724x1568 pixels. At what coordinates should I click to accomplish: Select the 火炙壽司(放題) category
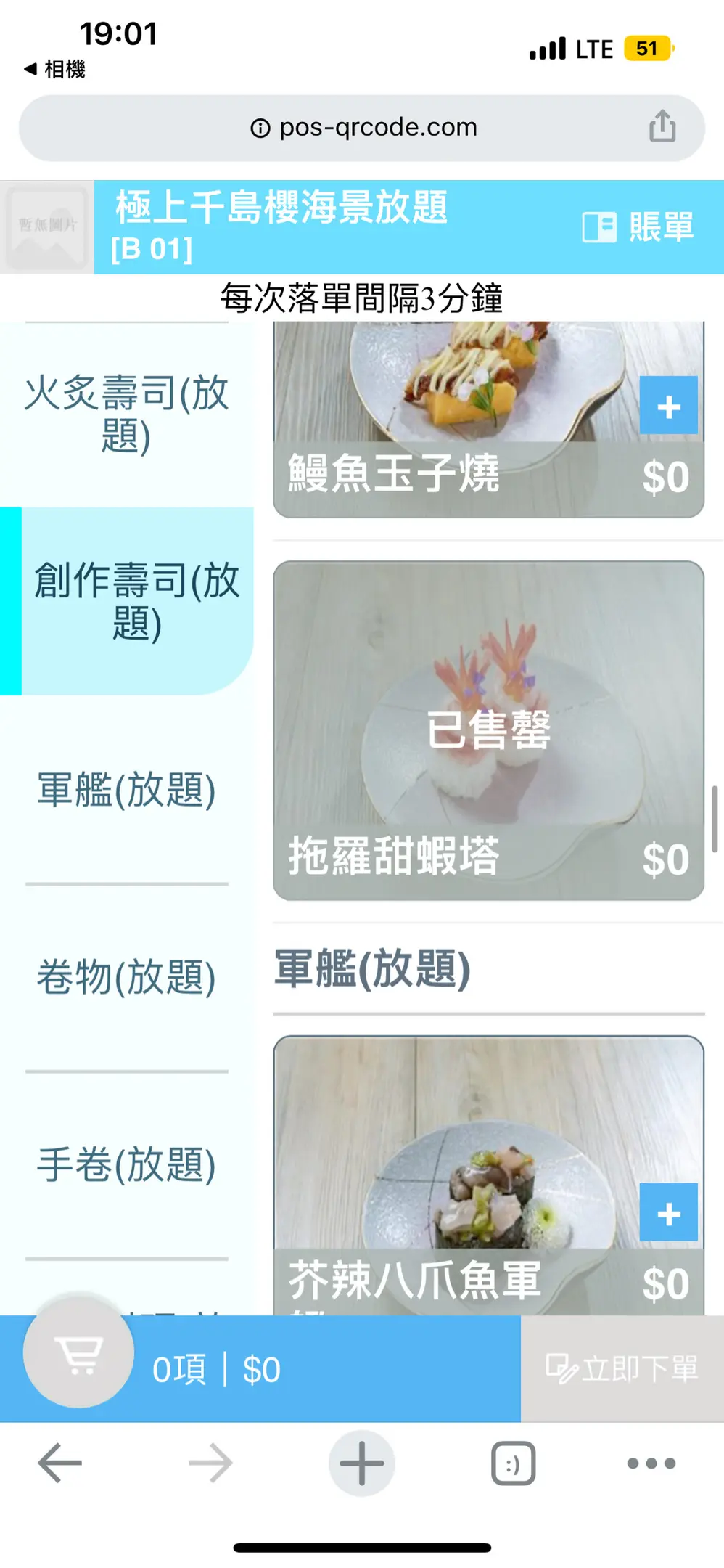click(x=127, y=414)
